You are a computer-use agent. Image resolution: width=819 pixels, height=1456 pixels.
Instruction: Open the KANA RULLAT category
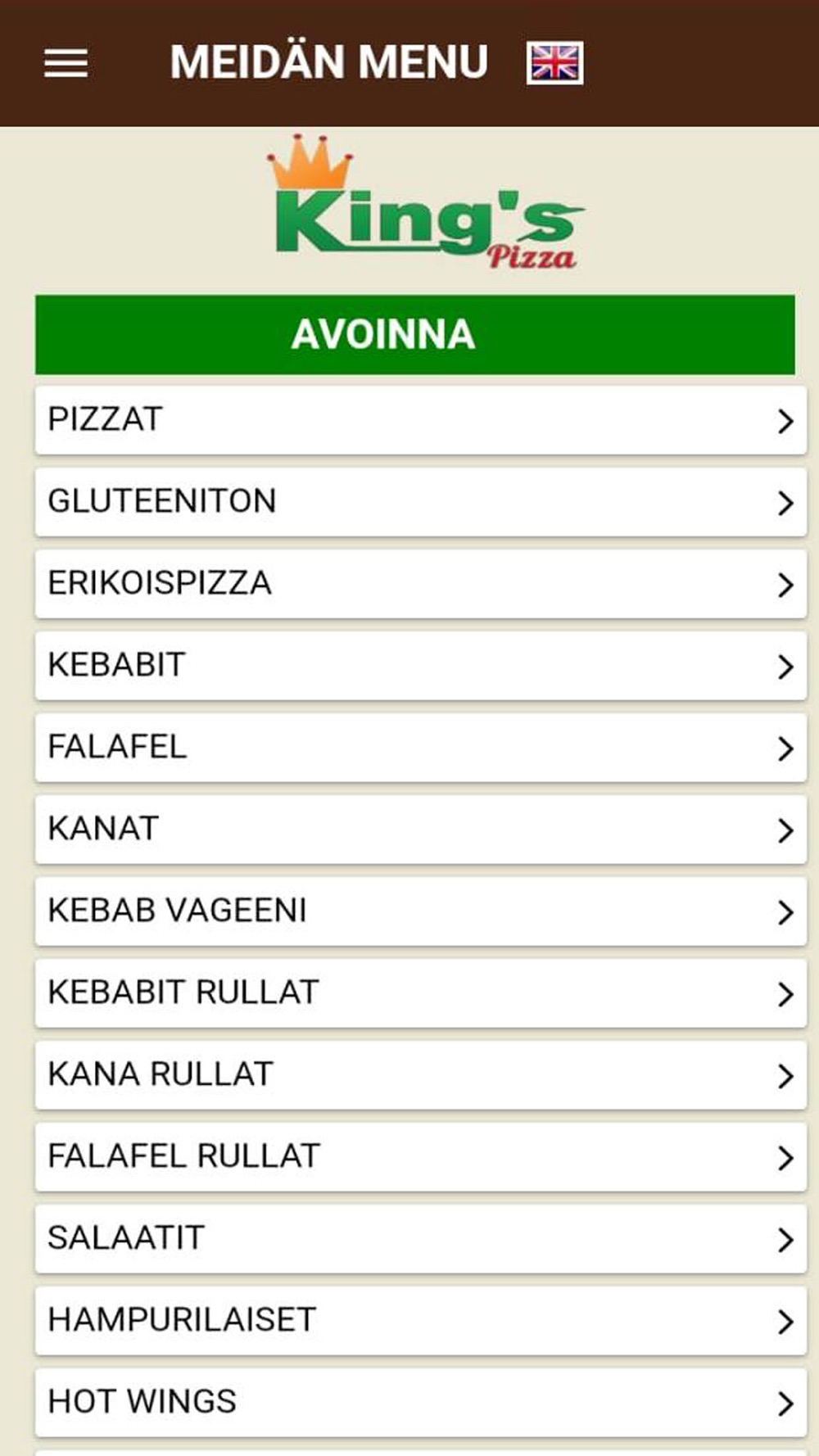pos(421,1075)
